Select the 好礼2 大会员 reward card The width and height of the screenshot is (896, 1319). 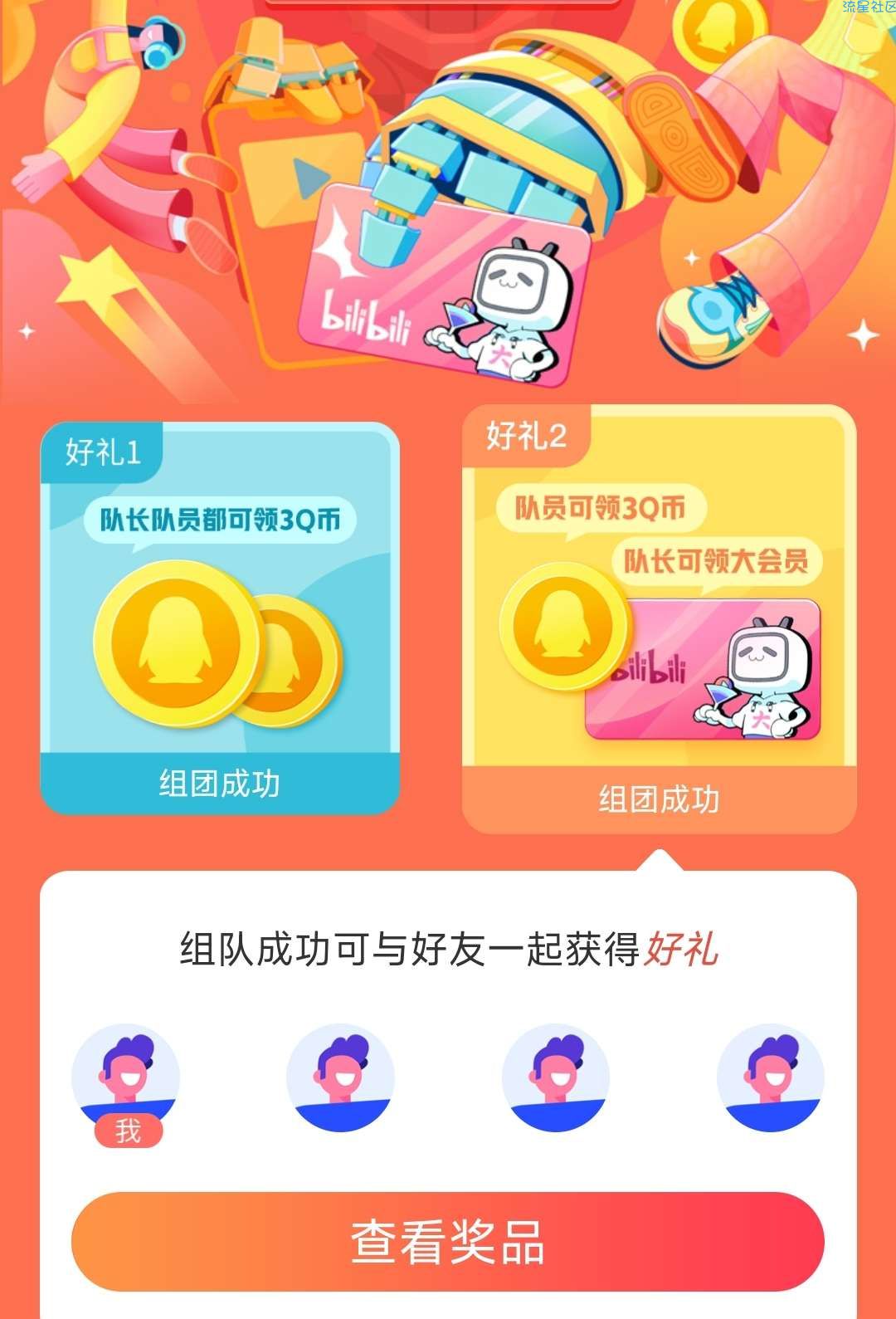[x=659, y=618]
